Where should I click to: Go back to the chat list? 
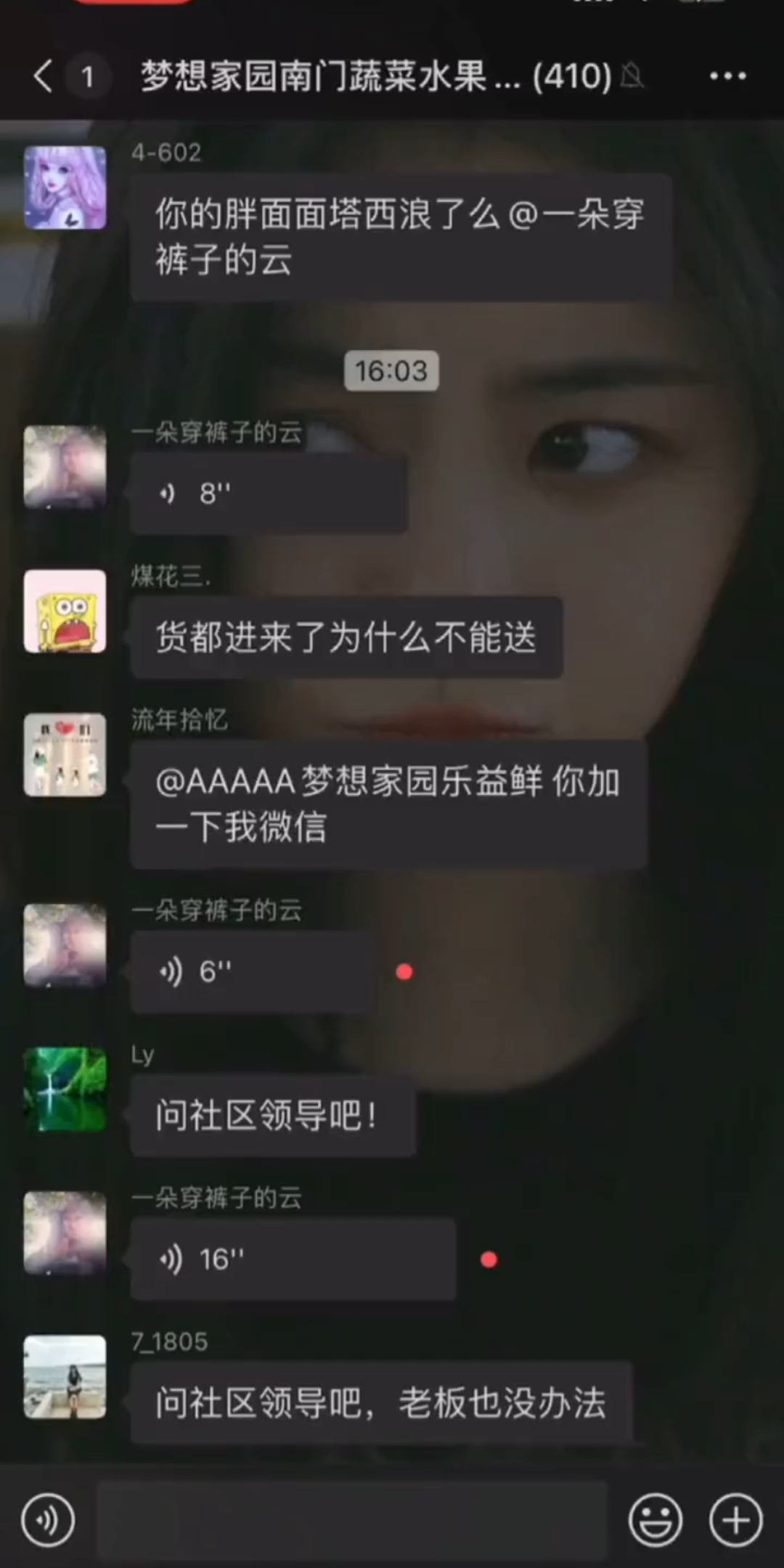tap(44, 75)
